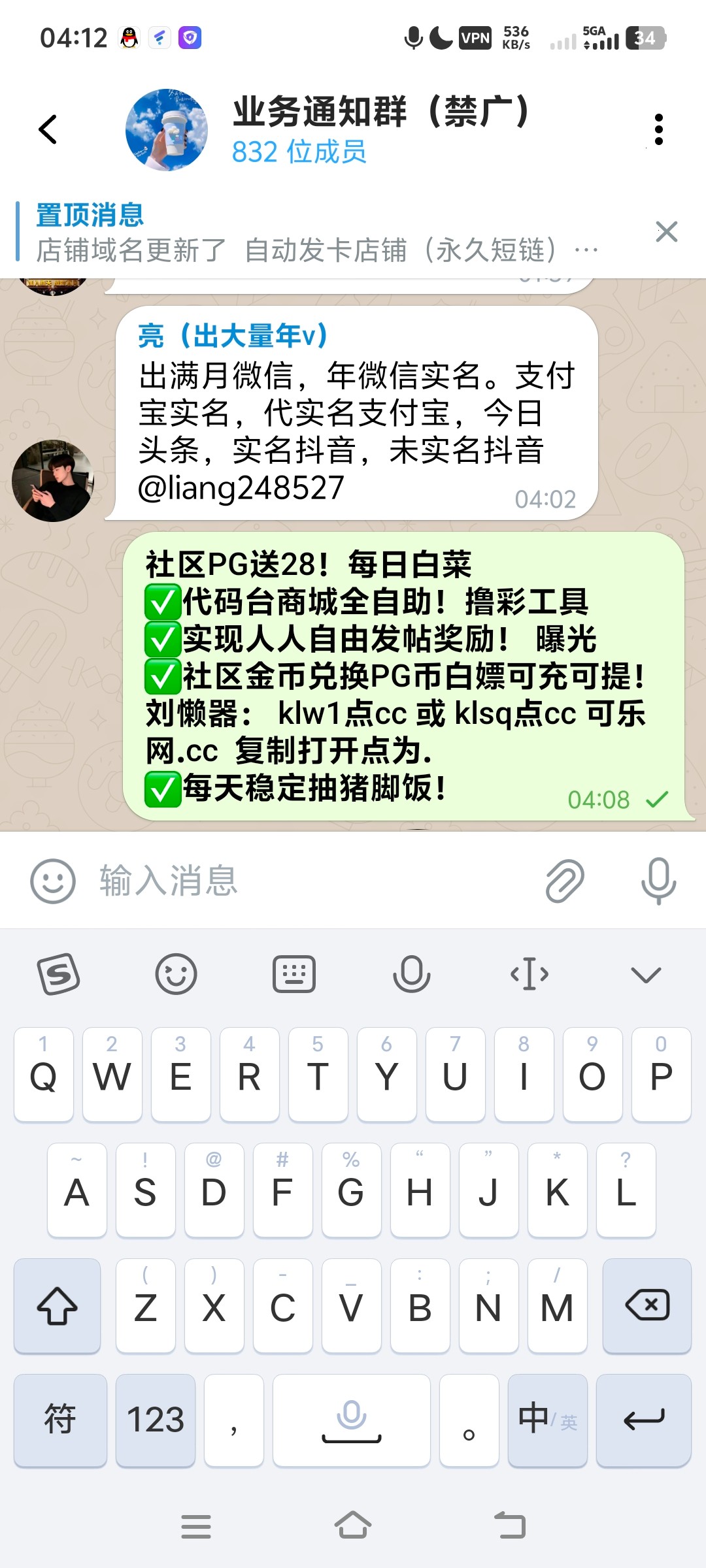706x1568 pixels.
Task: Open Sogou keyboard logo menu
Action: (59, 974)
